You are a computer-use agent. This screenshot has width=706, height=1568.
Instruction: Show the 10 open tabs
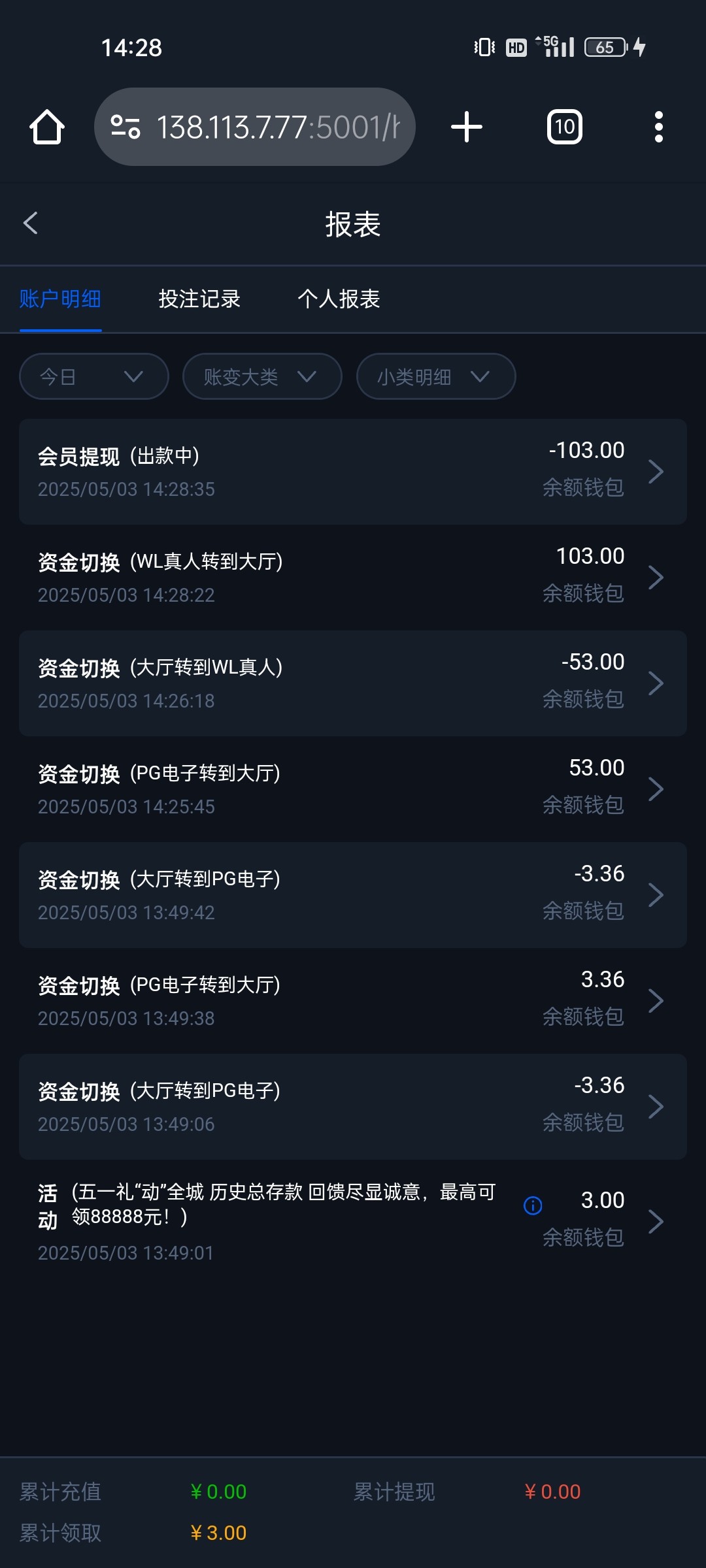(x=565, y=127)
